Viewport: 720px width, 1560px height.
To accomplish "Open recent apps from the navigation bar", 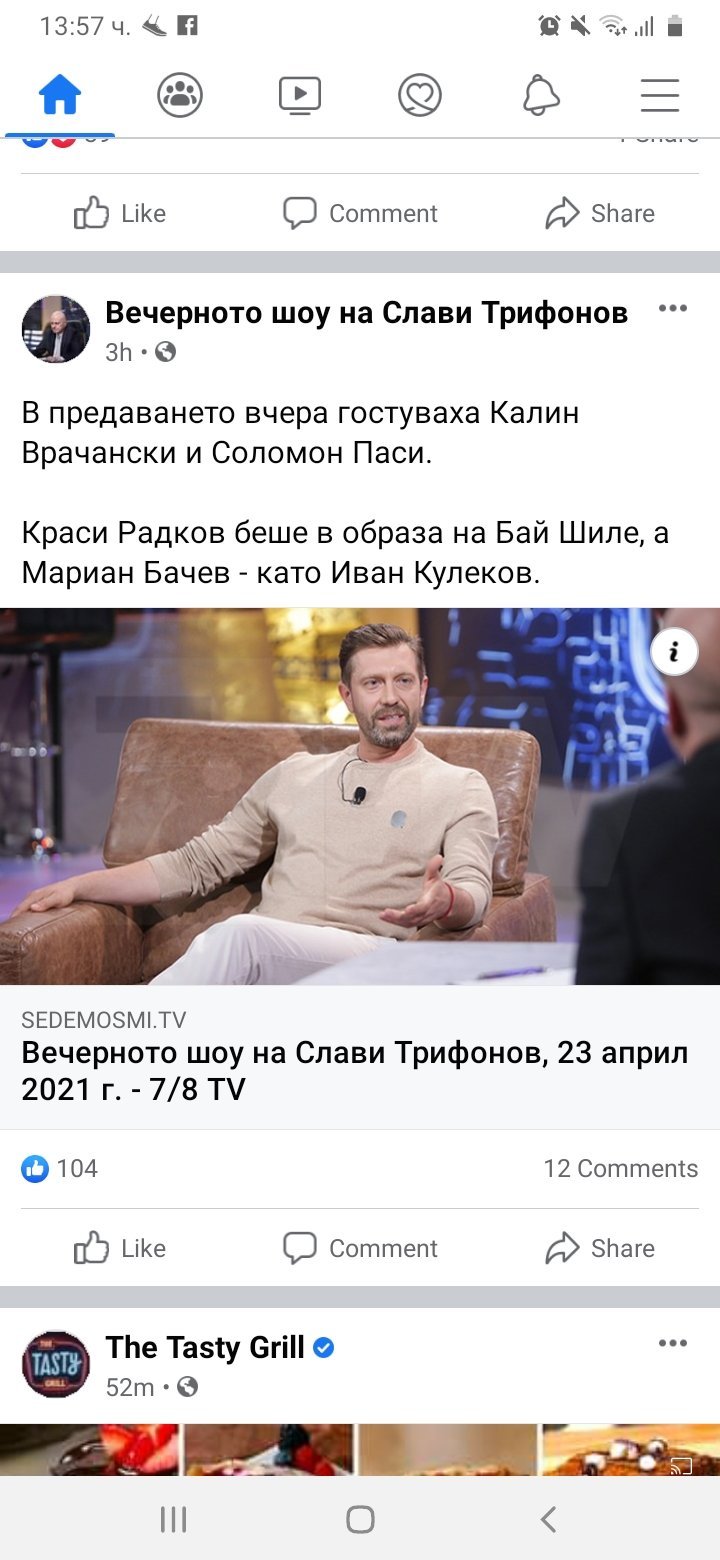I will pos(173,1520).
